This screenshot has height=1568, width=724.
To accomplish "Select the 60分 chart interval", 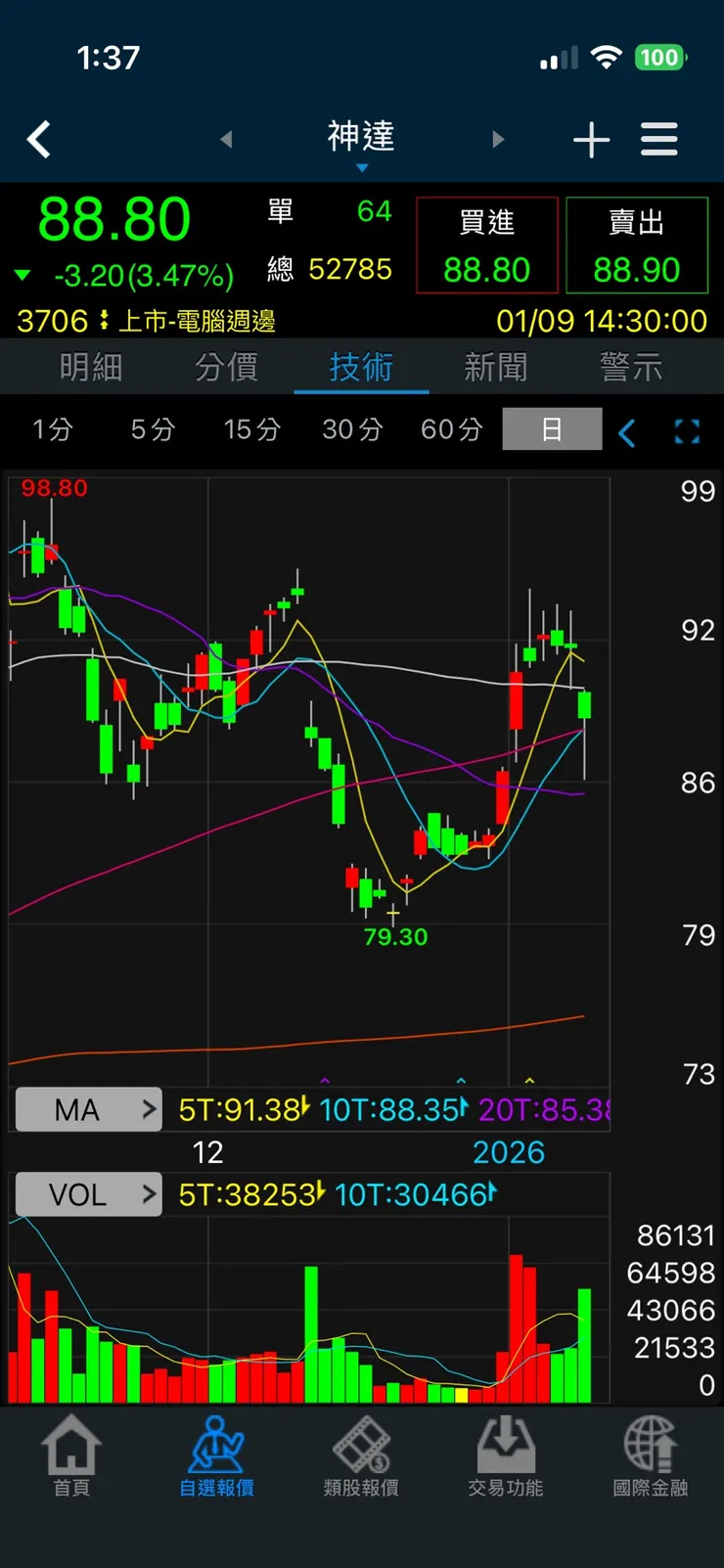I will click(451, 429).
